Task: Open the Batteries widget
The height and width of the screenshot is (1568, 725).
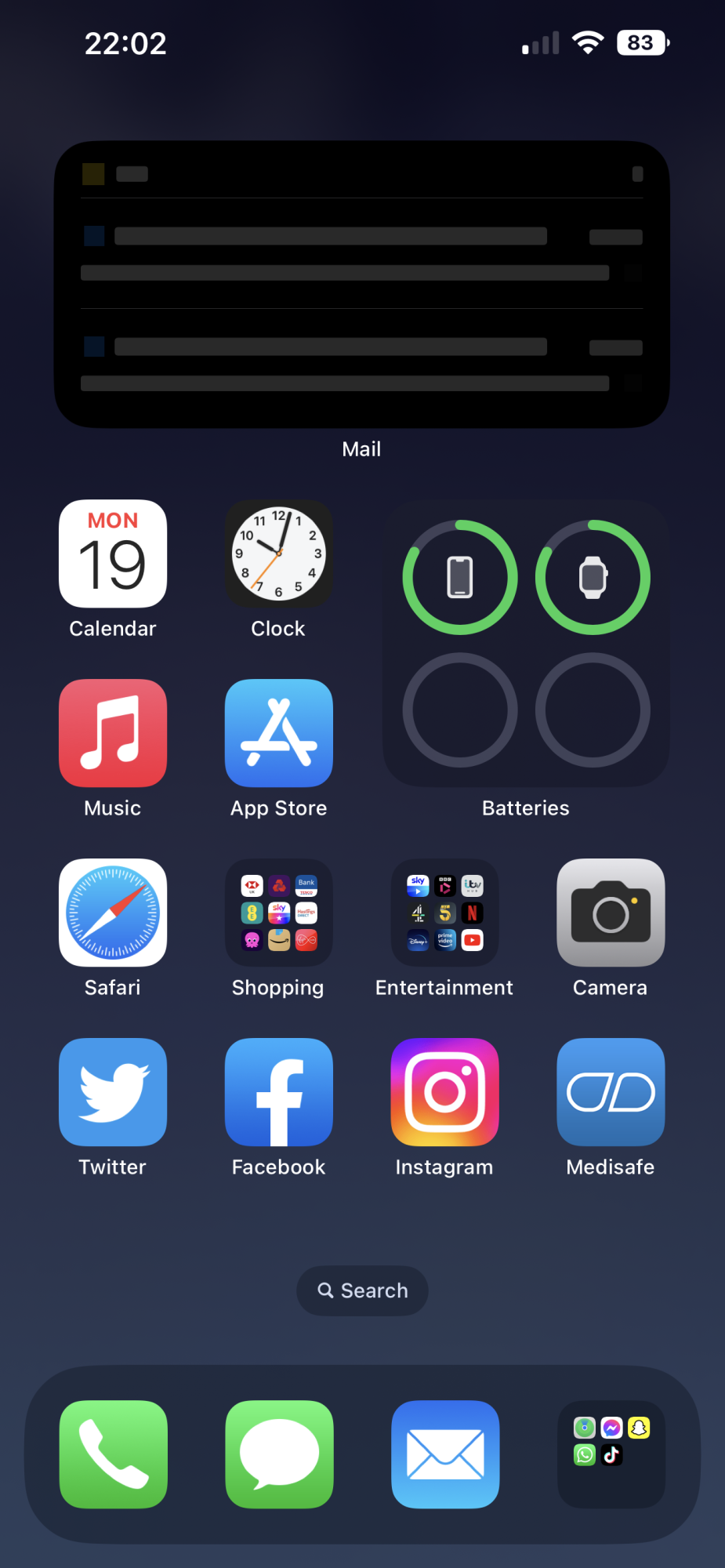Action: coord(526,643)
